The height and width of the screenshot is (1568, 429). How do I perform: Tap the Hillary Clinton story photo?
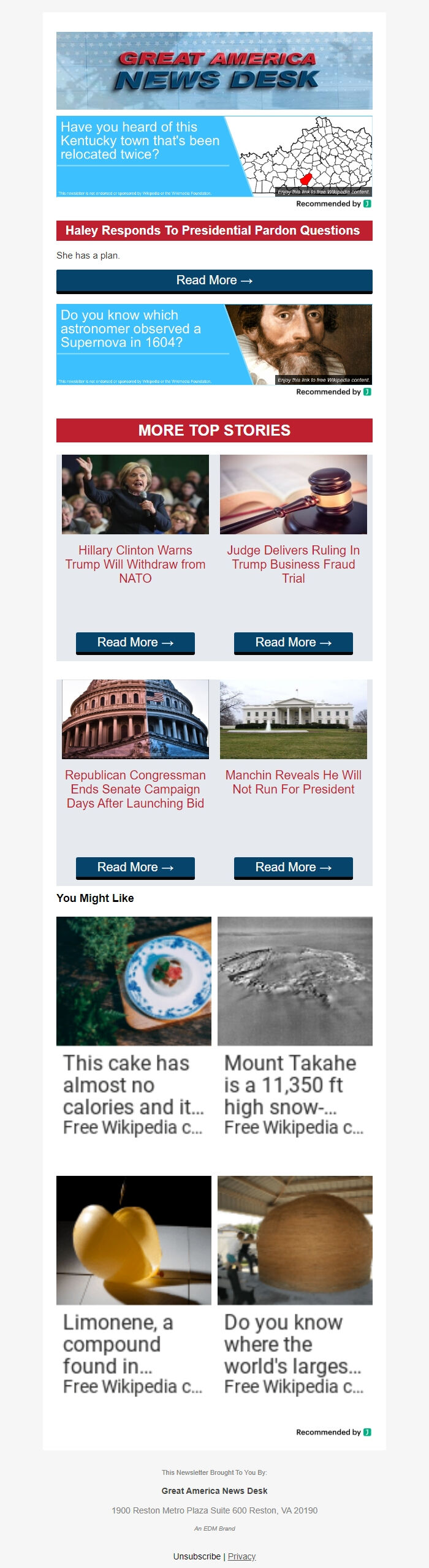[135, 494]
